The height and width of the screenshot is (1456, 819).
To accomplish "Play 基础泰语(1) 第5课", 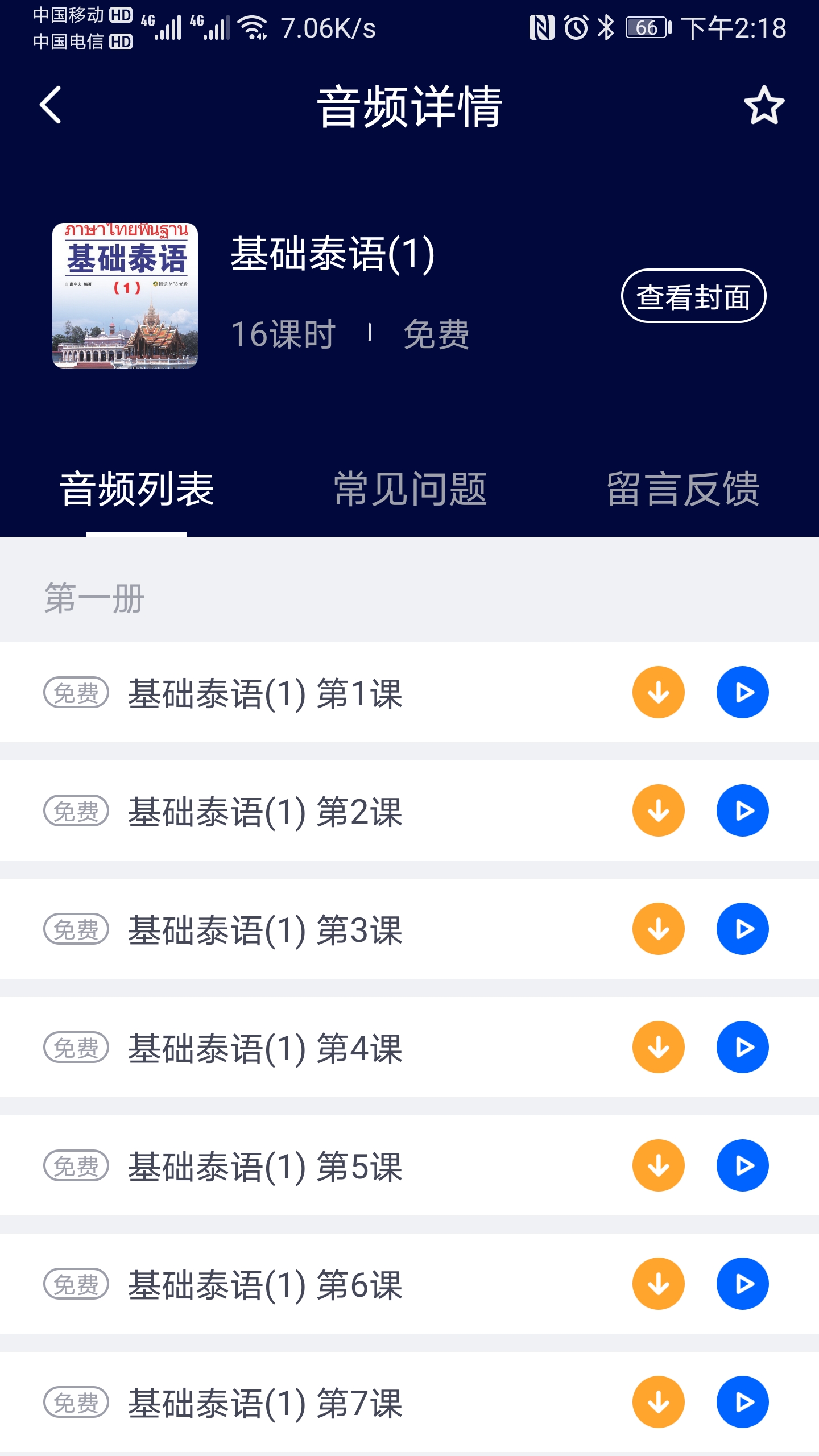I will pos(742,1165).
